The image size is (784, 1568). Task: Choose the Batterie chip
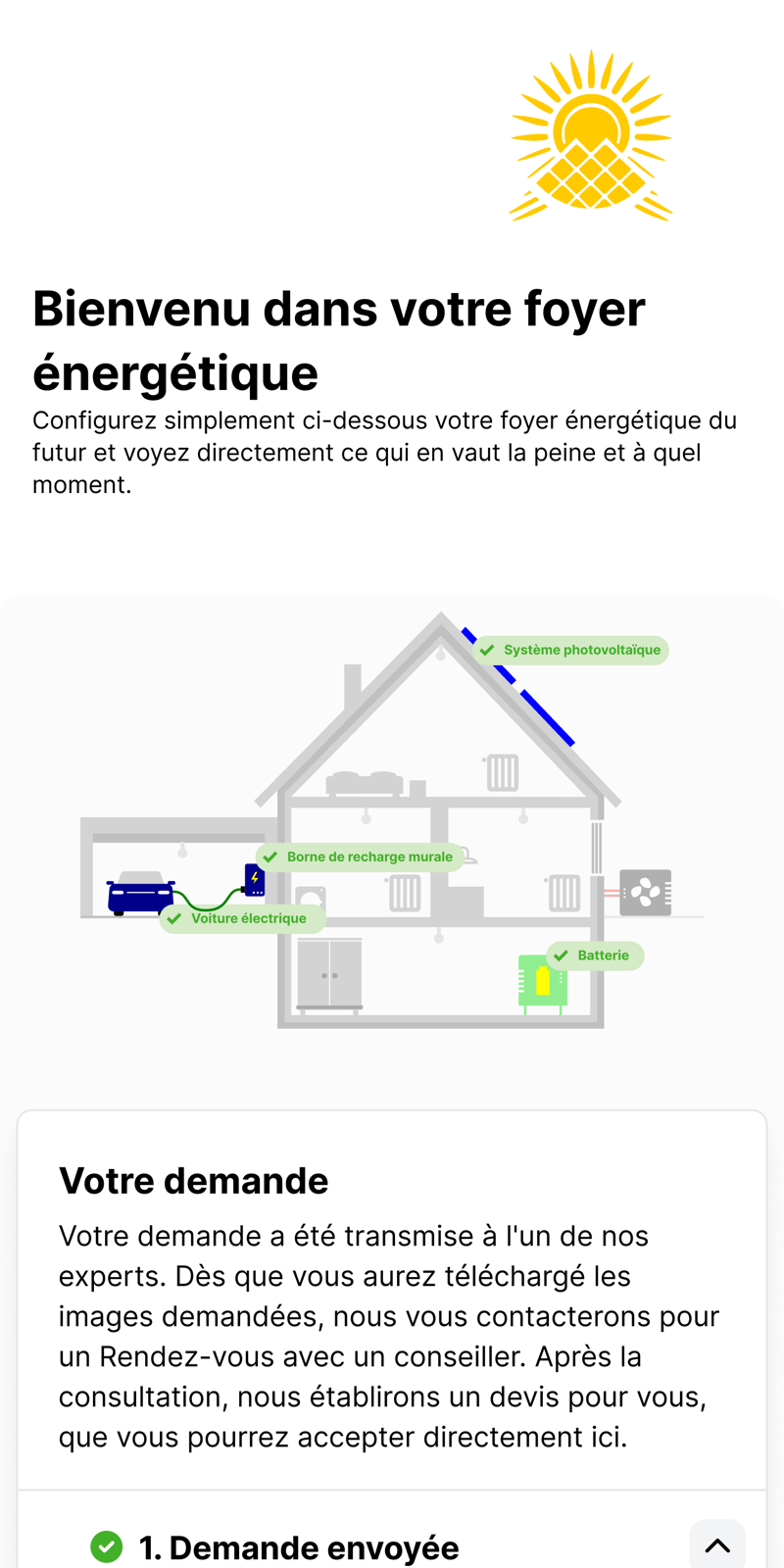click(595, 955)
